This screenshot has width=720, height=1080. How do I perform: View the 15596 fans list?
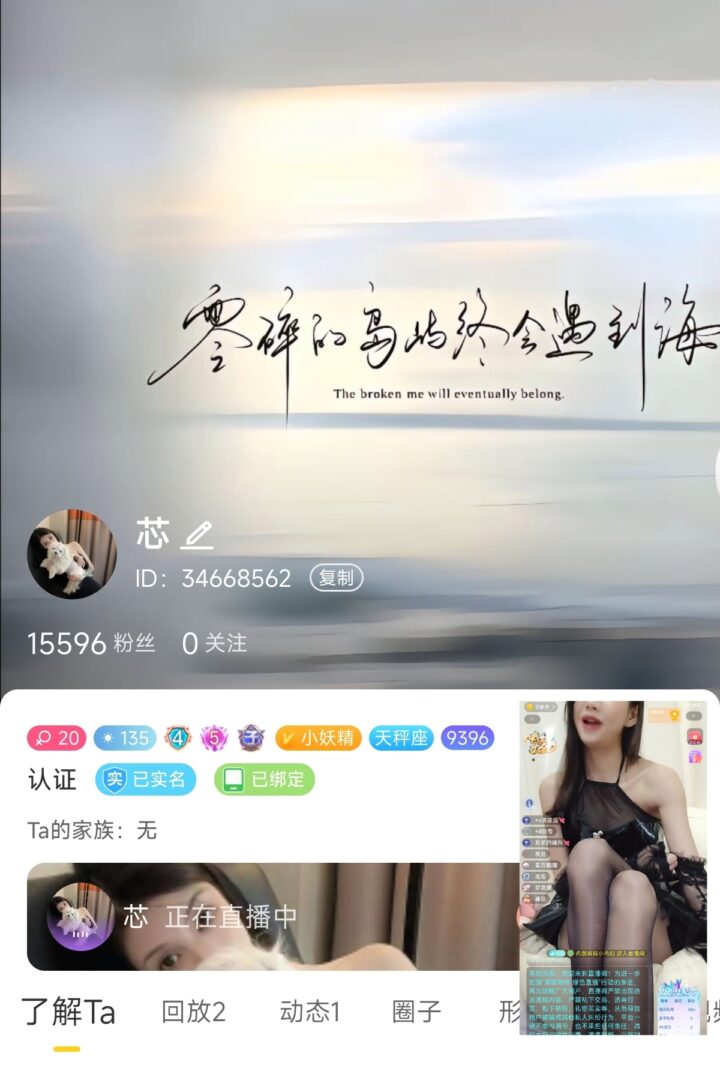(x=91, y=643)
